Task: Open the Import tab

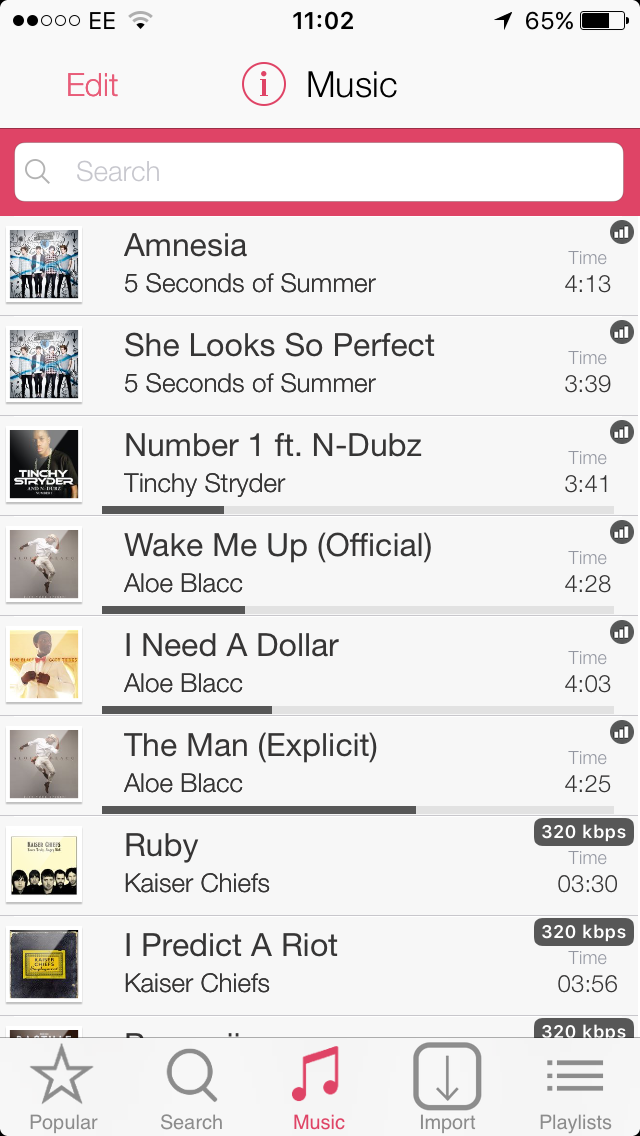Action: pyautogui.click(x=447, y=1088)
